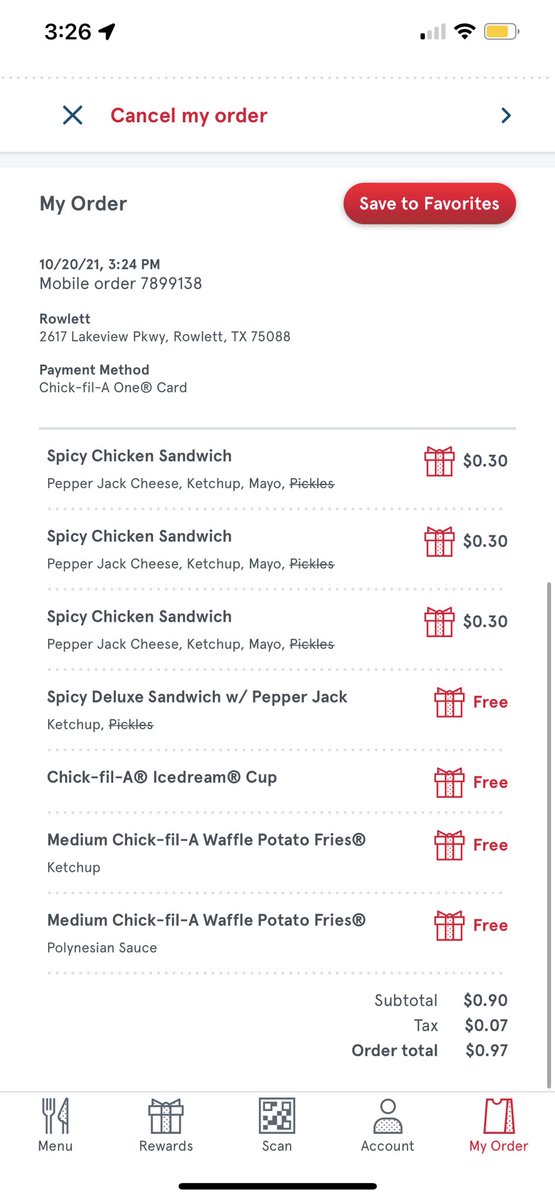Go to the Scan tab
The image size is (555, 1200).
(x=277, y=1125)
